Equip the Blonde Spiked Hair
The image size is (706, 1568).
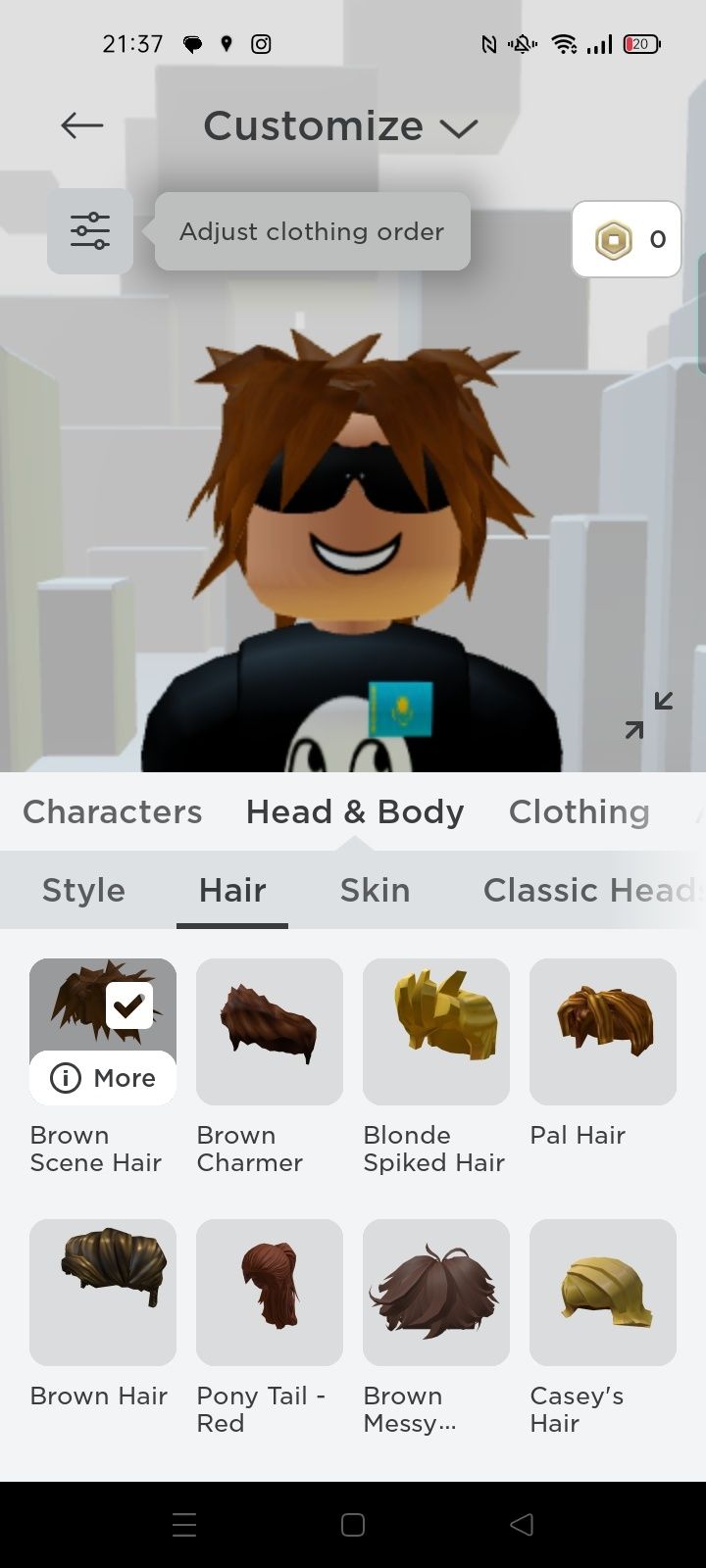coord(436,1032)
